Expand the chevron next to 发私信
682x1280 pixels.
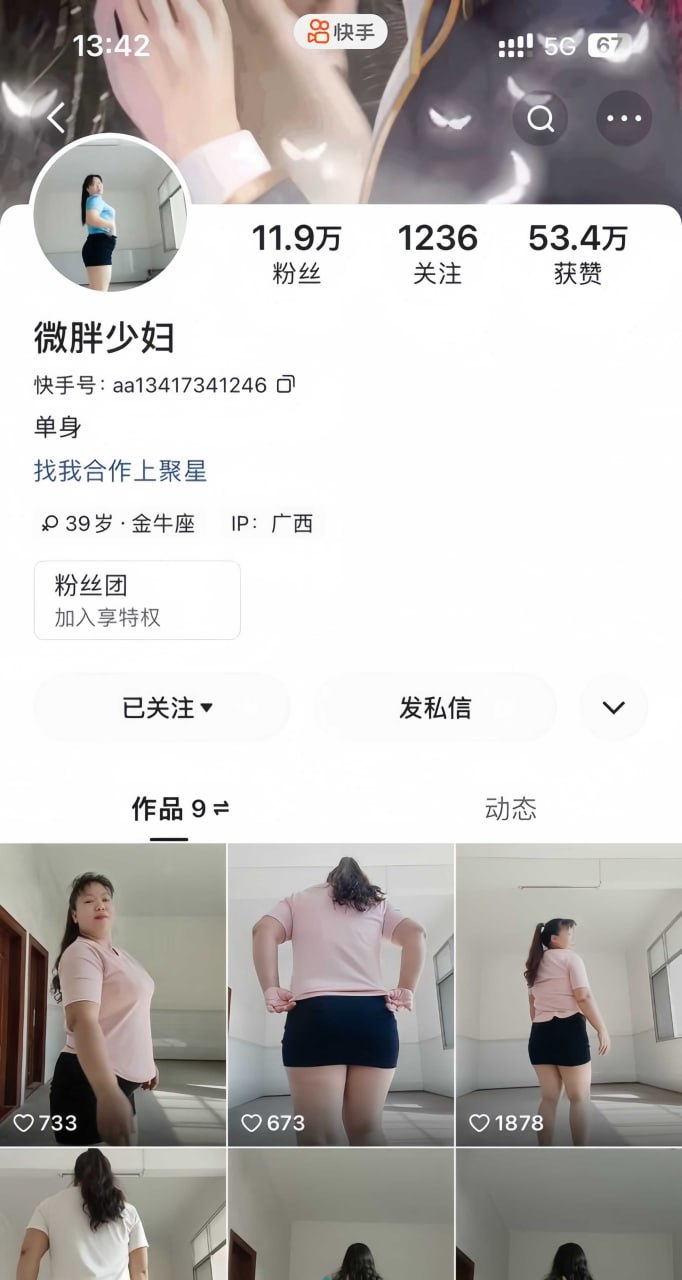(613, 708)
